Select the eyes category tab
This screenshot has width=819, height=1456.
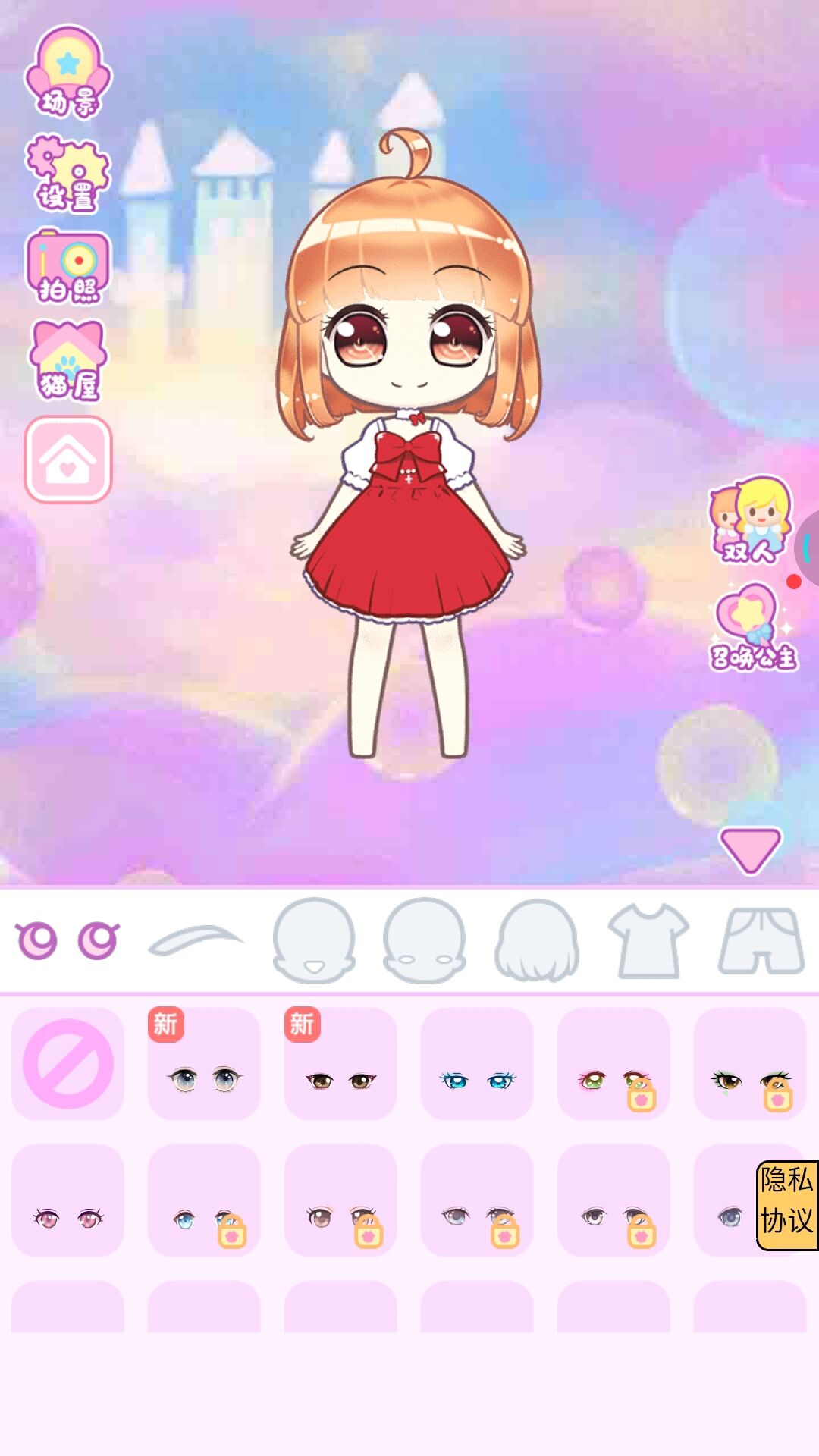(x=67, y=940)
